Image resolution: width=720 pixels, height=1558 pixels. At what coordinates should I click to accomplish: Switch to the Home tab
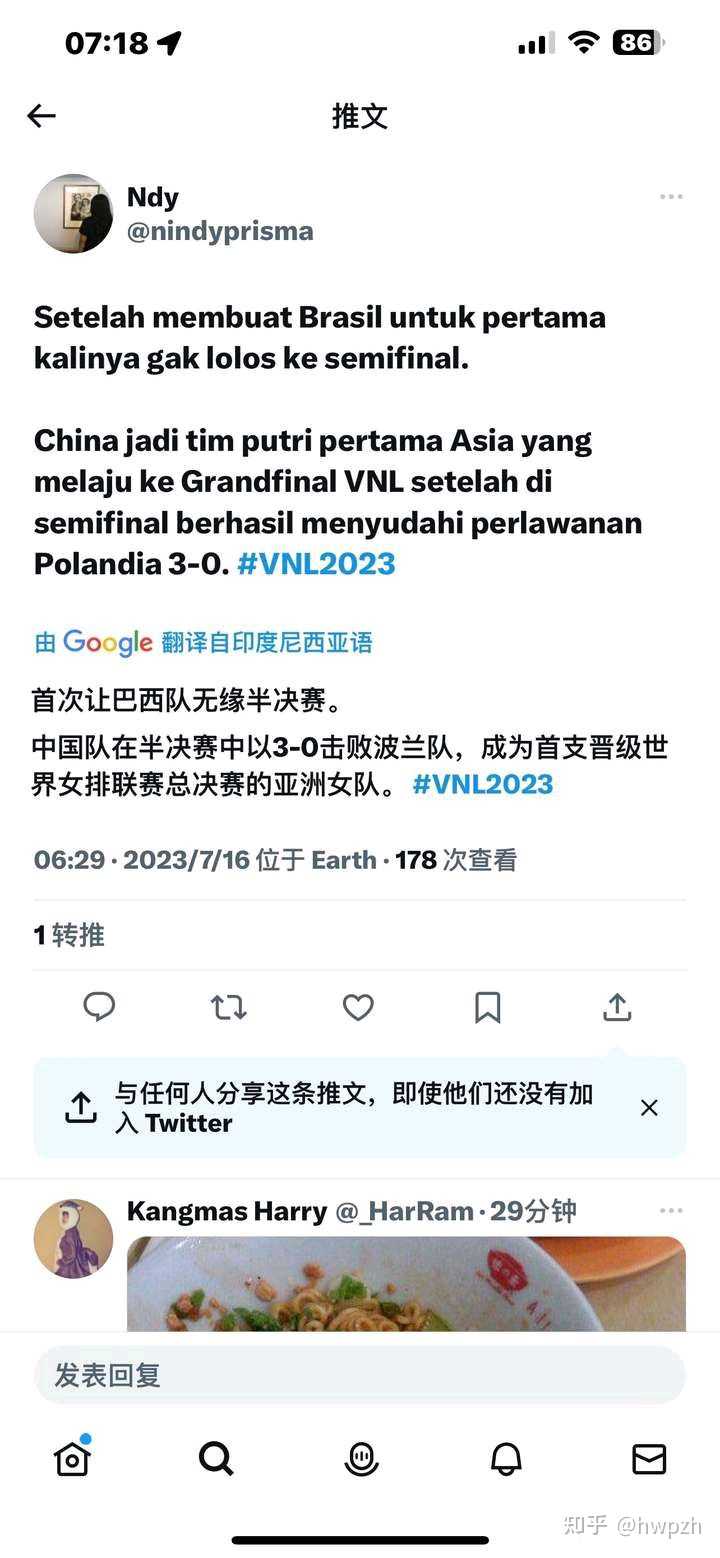click(72, 1459)
